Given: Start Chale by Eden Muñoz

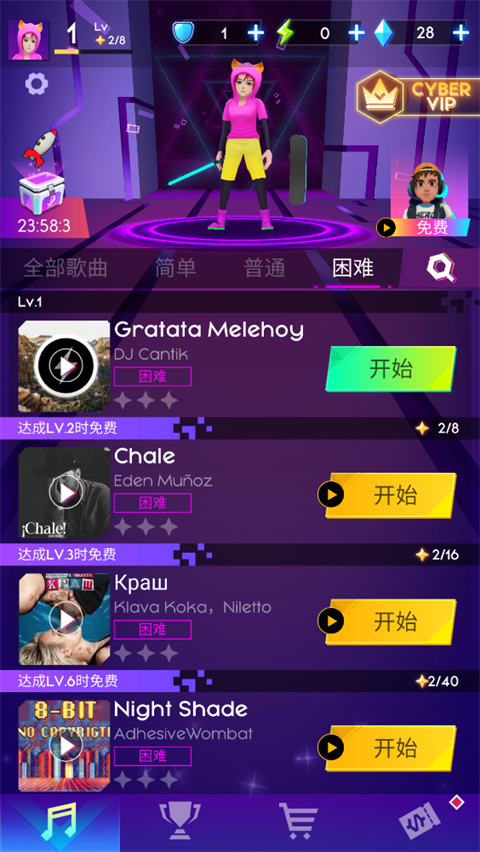Looking at the screenshot, I should (x=387, y=496).
